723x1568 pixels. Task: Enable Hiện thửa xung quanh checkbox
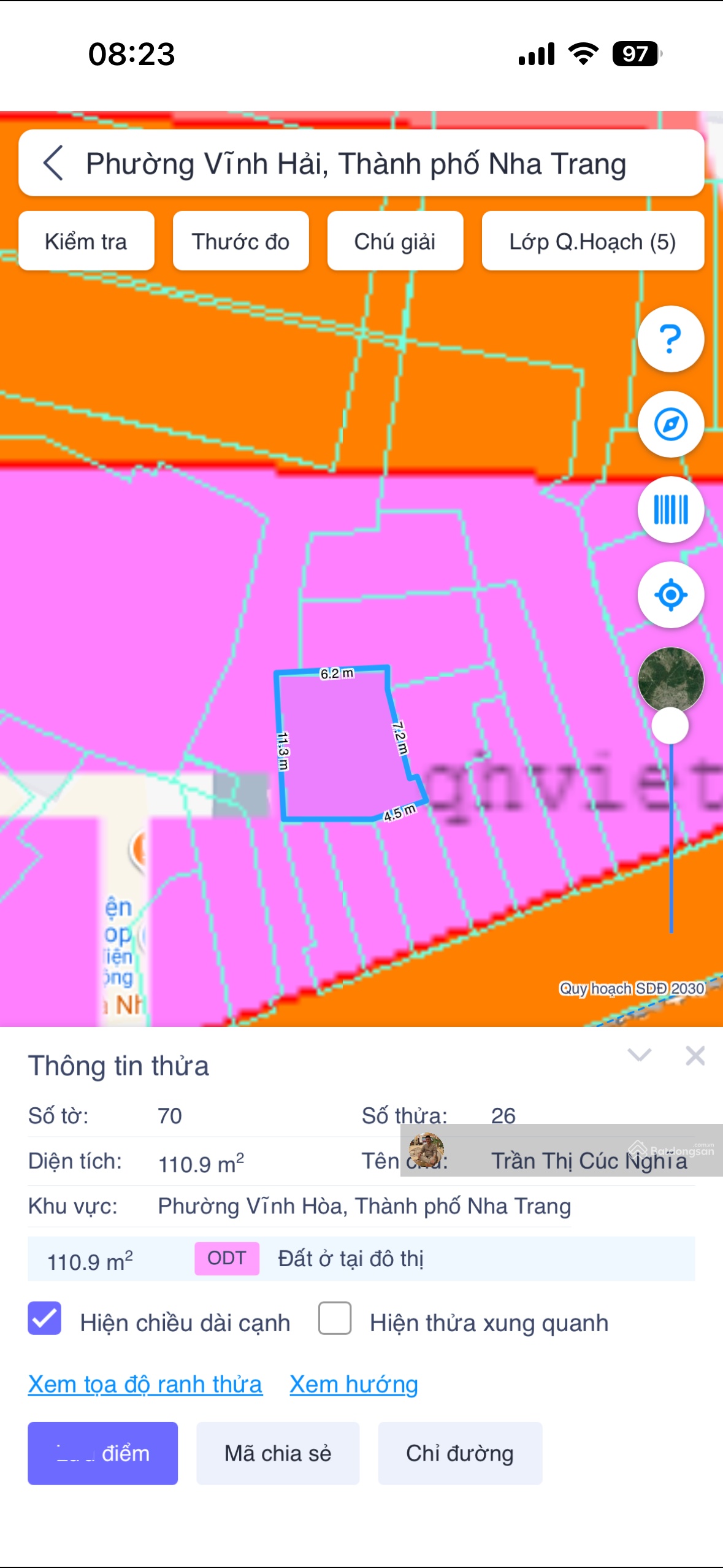pyautogui.click(x=335, y=1318)
